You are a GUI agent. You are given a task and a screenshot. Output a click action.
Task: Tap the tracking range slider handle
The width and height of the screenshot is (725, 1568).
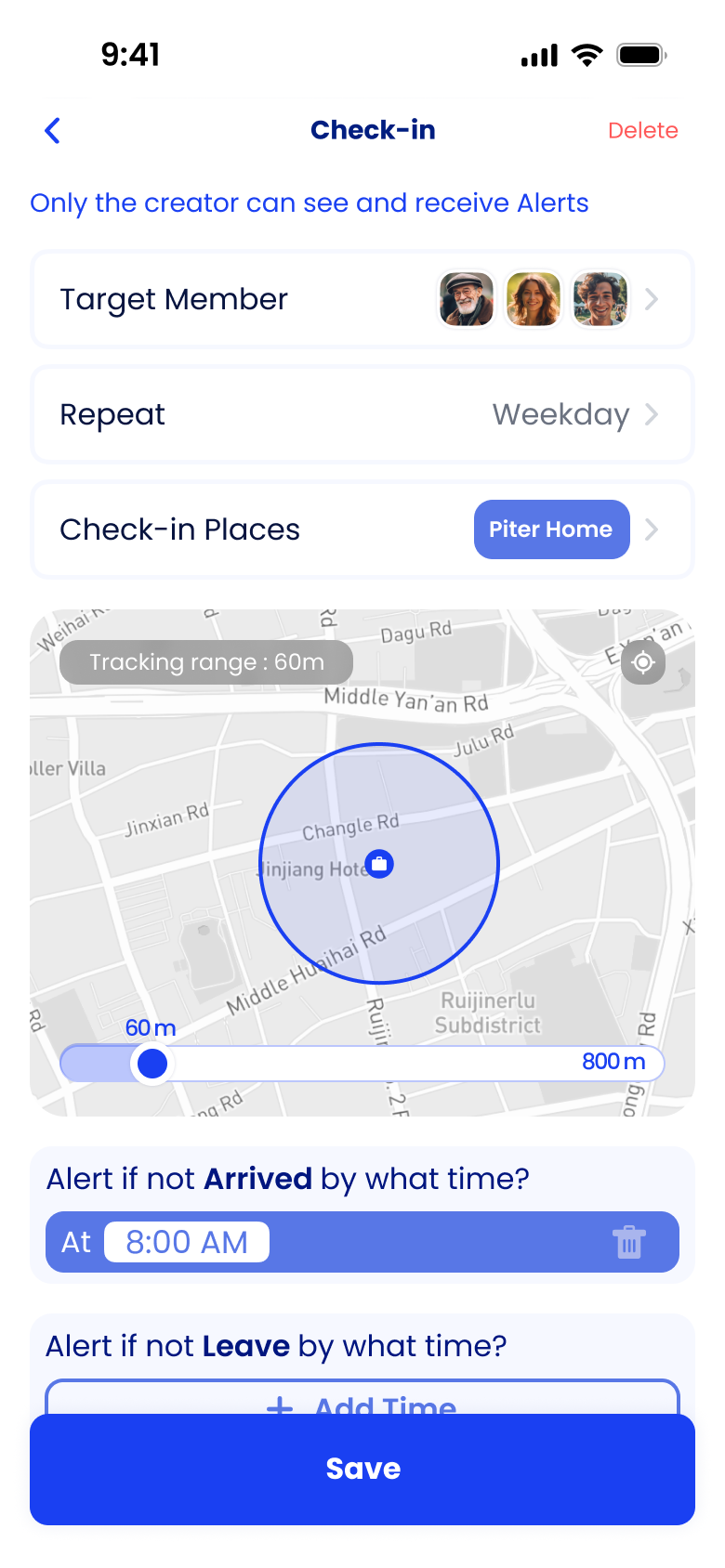point(152,1063)
